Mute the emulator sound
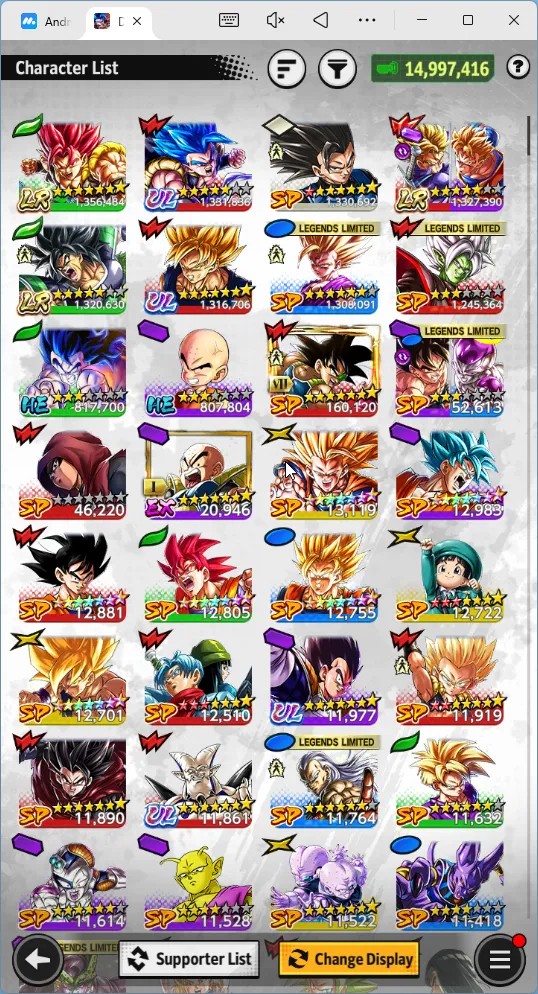The height and width of the screenshot is (994, 538). click(275, 20)
